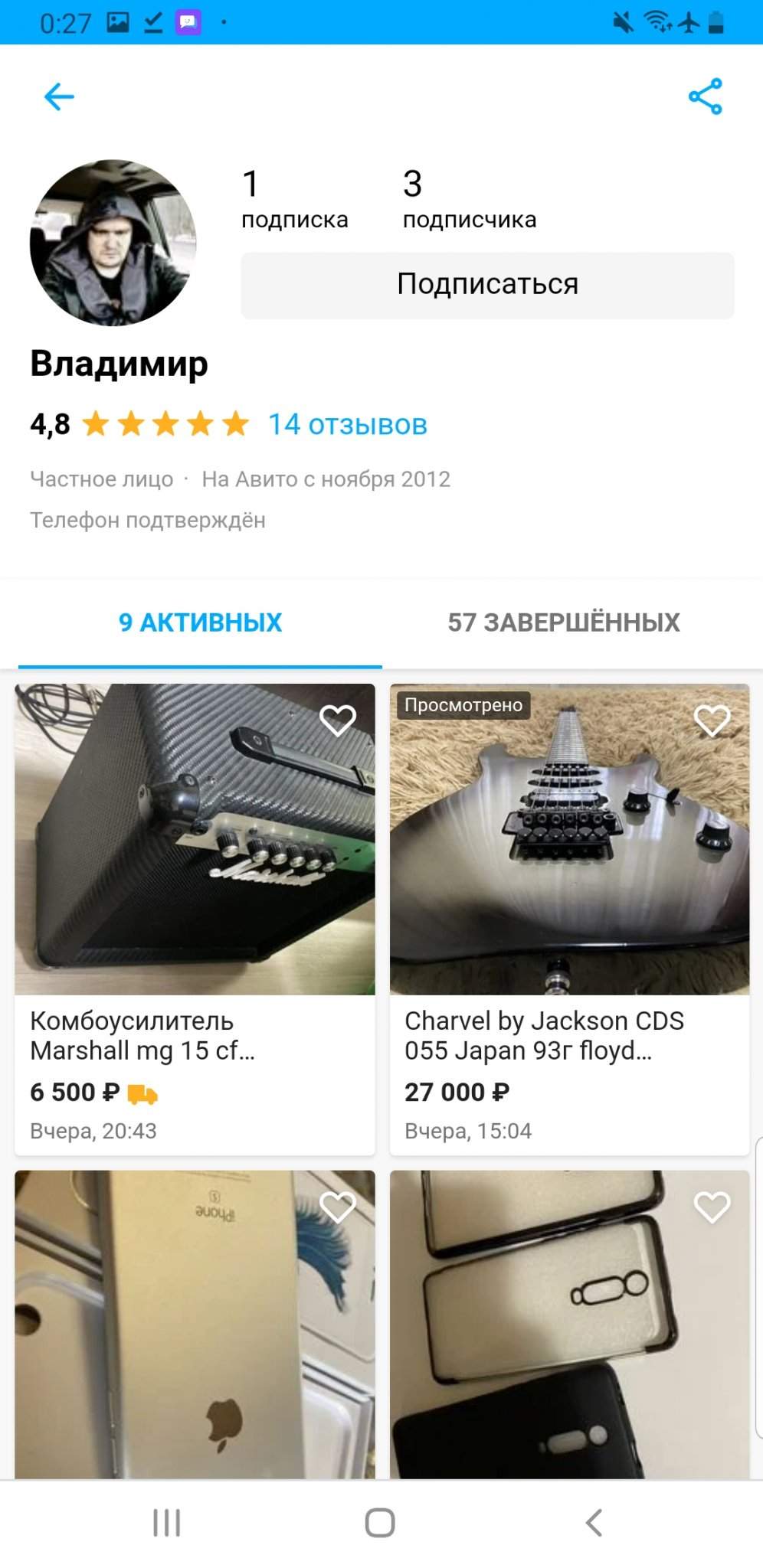Share this seller profile
763x1568 pixels.
click(x=705, y=96)
